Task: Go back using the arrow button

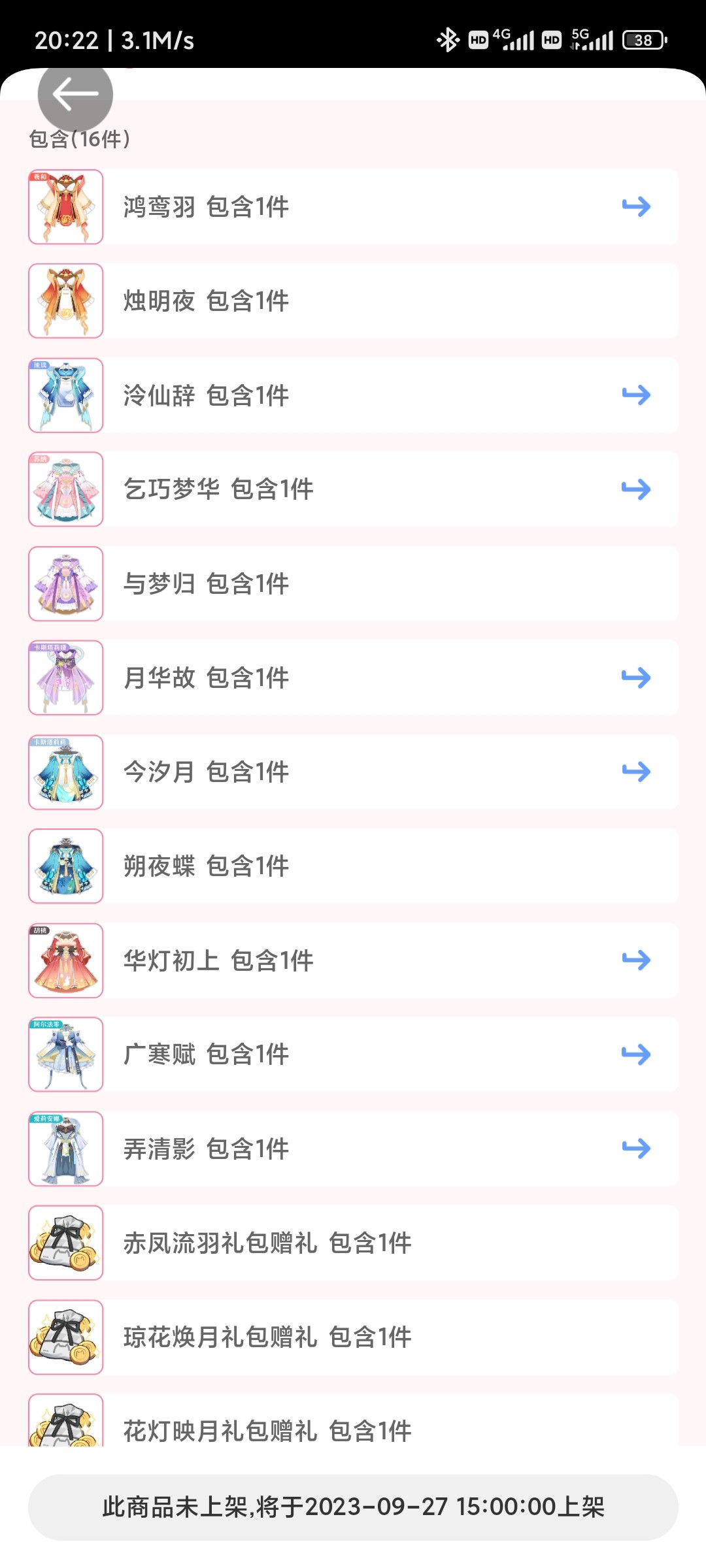Action: pyautogui.click(x=75, y=95)
